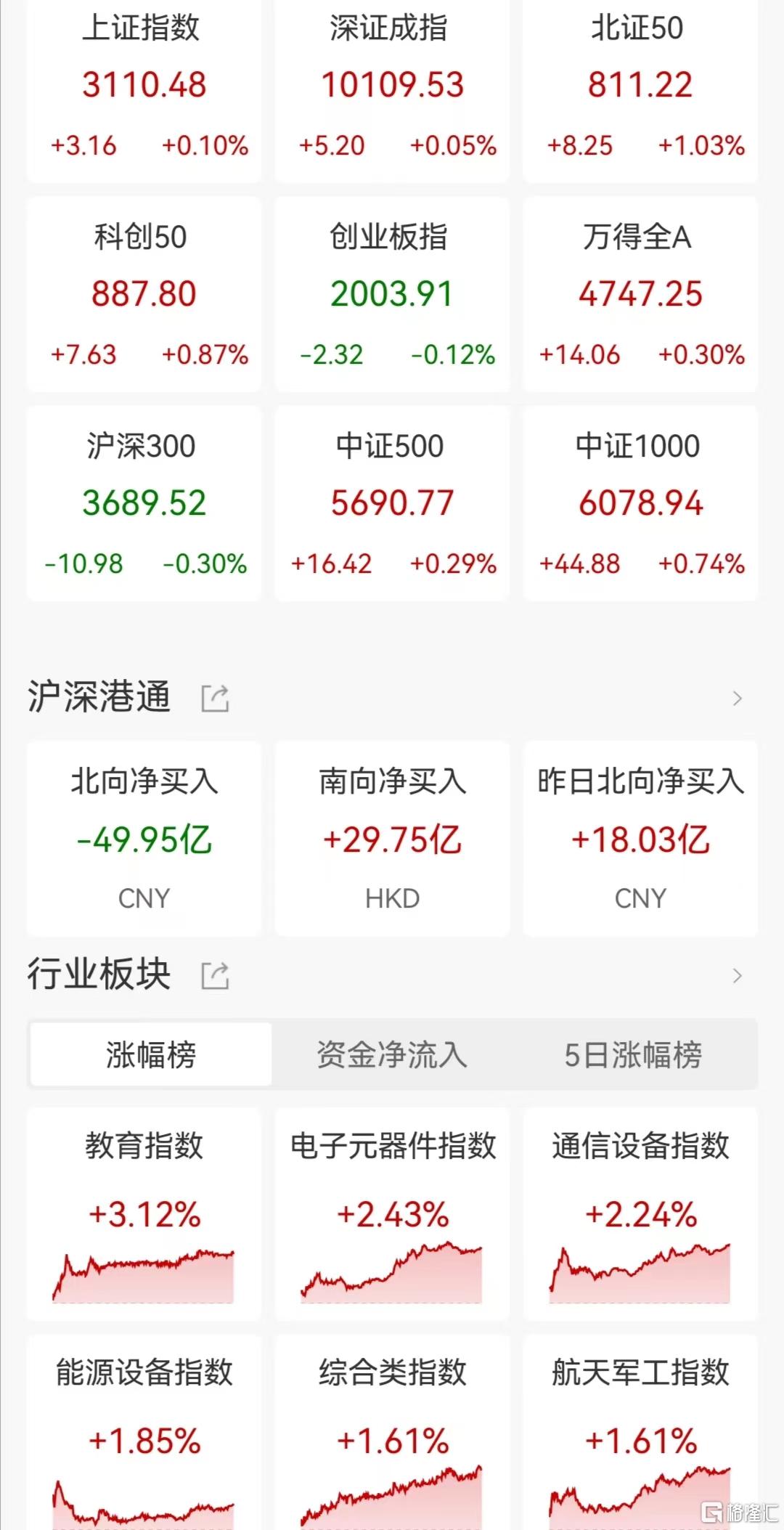Switch to the 资金净流入 tab
The image size is (784, 1530).
click(392, 1054)
